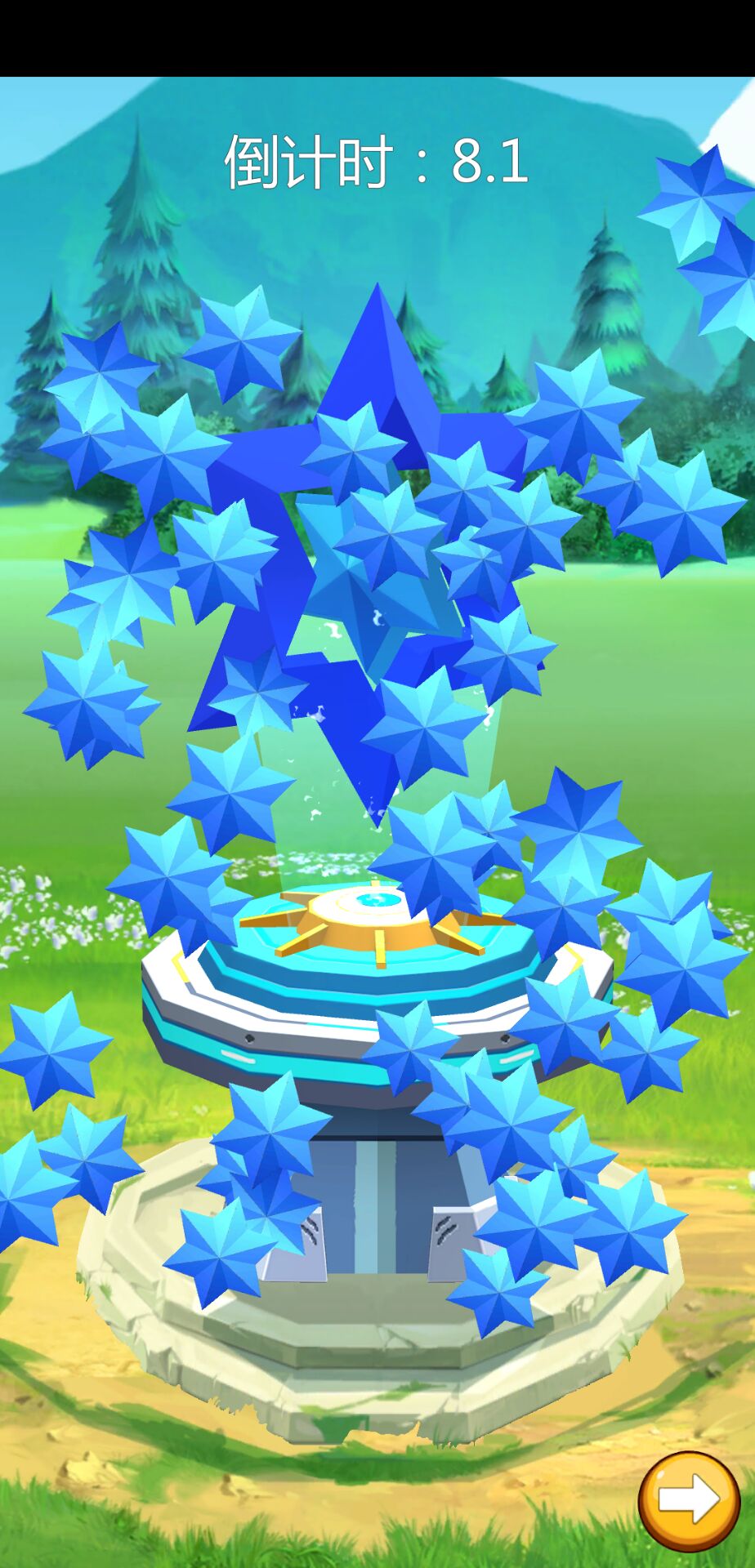Tap the orange arrow button to continue
The height and width of the screenshot is (1568, 755).
689,1500
